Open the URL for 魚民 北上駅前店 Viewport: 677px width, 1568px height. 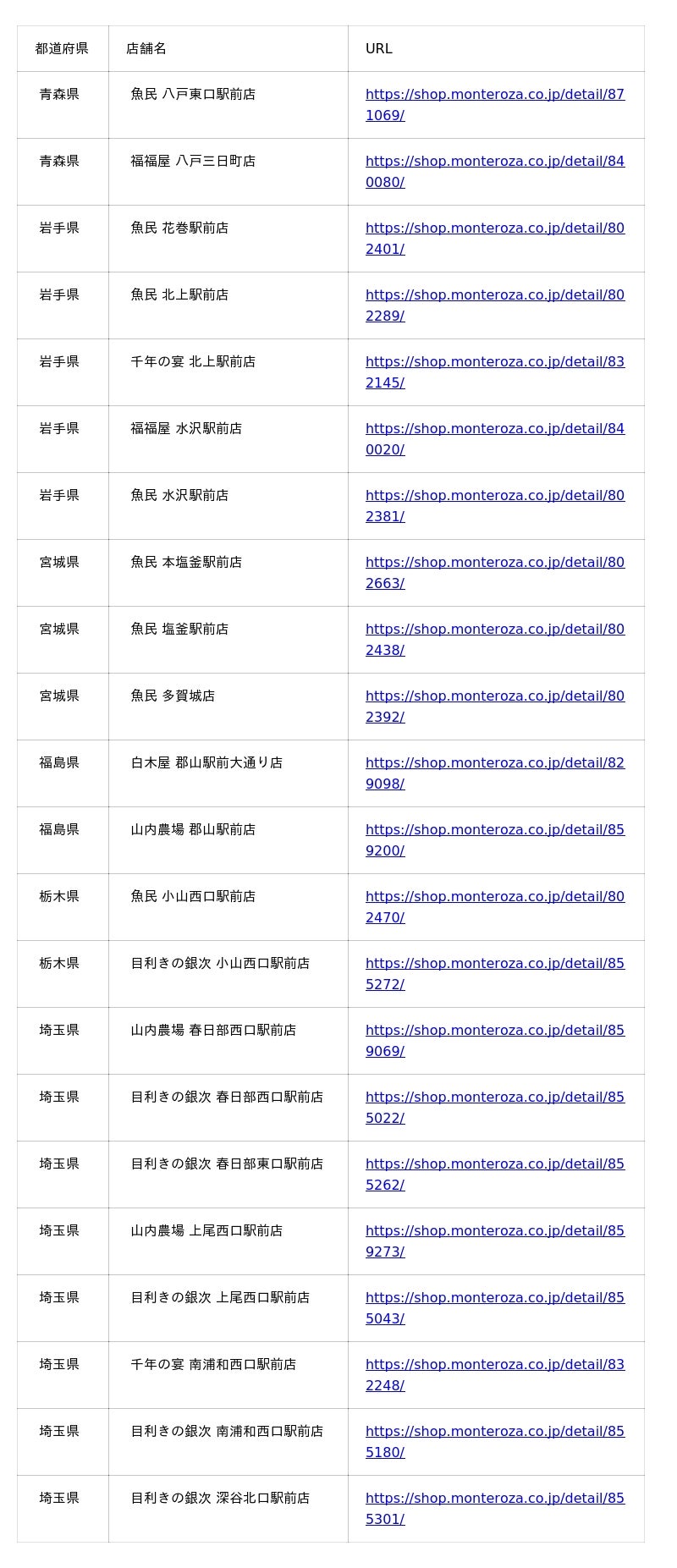click(495, 305)
